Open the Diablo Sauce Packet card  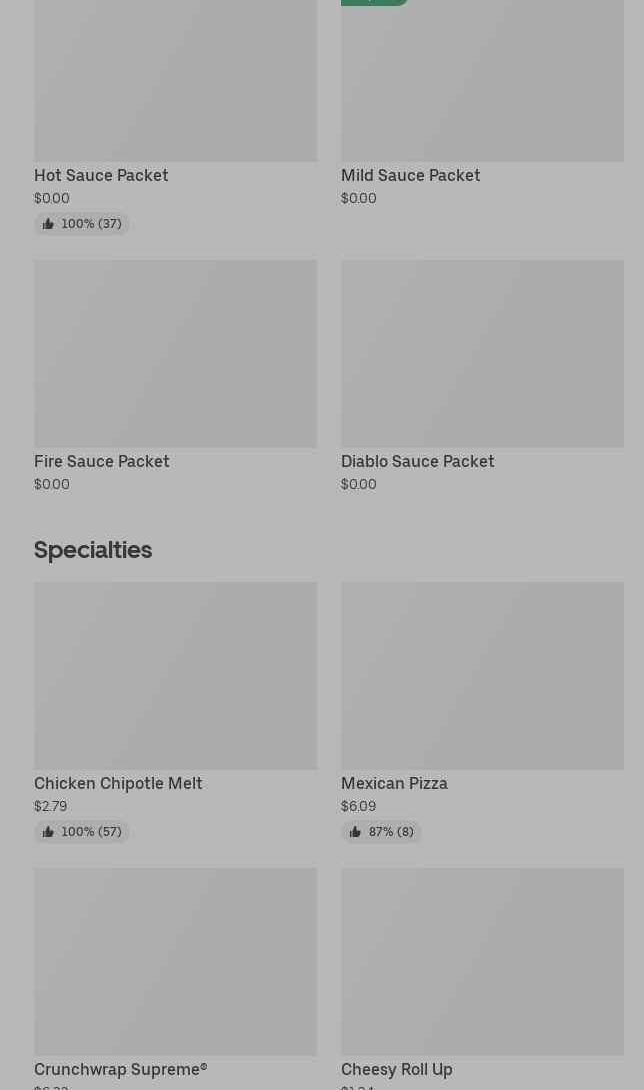point(482,377)
